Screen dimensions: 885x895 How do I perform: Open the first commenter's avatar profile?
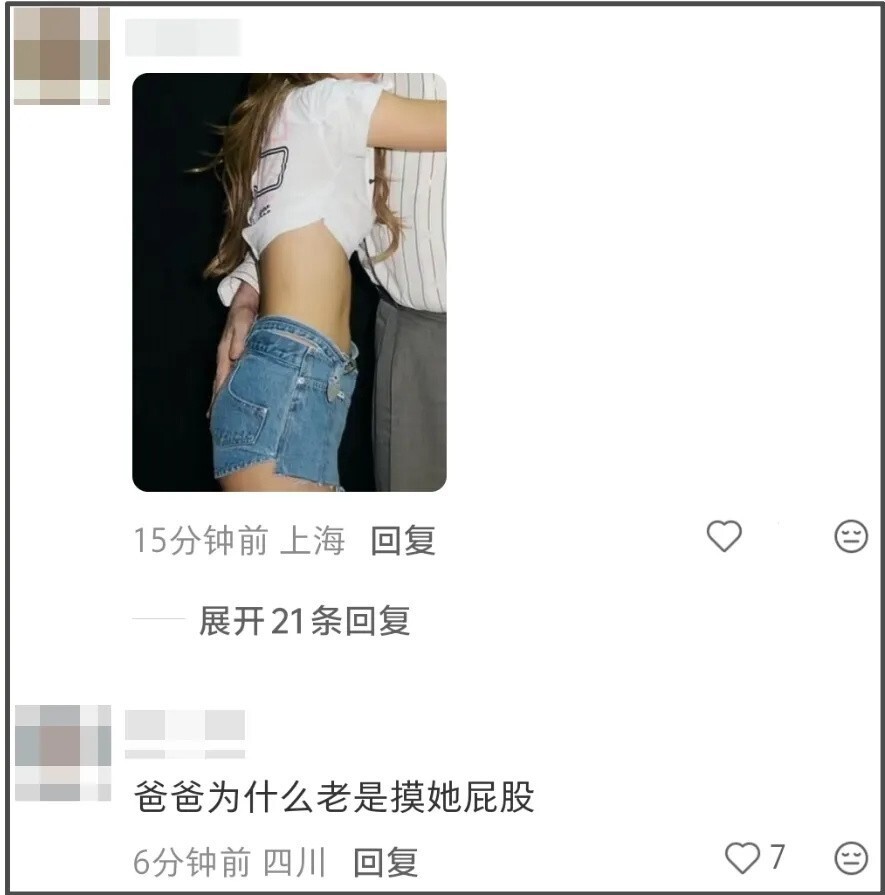62,56
